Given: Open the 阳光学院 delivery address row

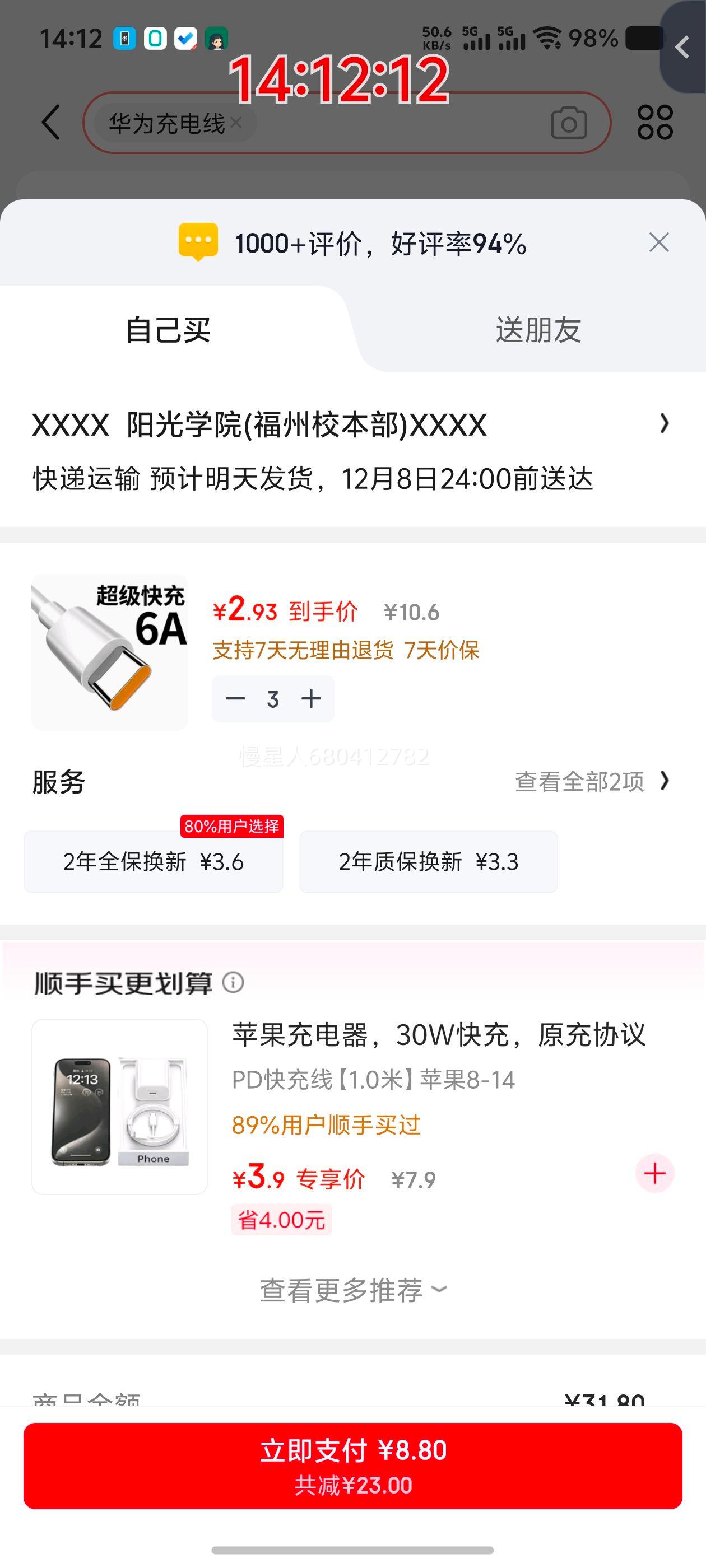Looking at the screenshot, I should (x=350, y=425).
